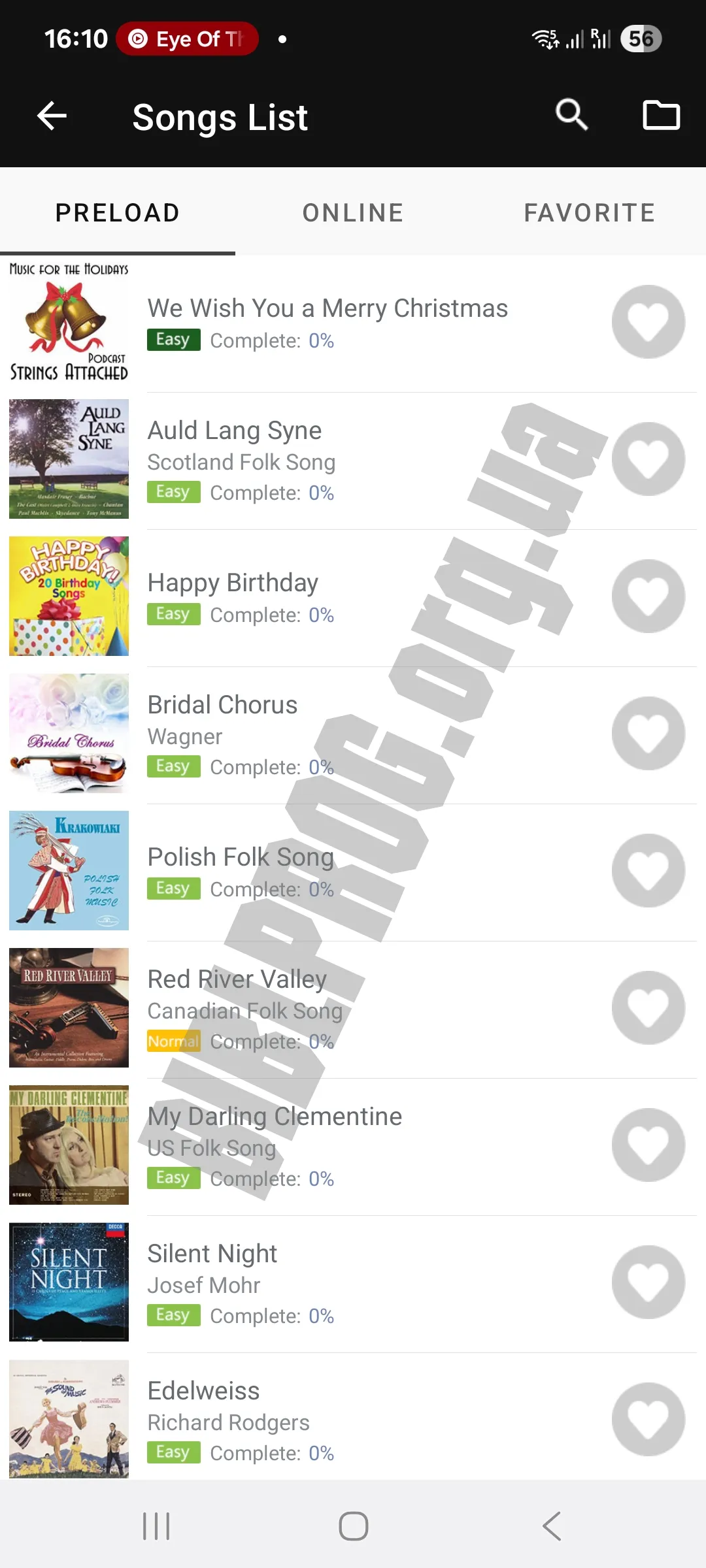Image resolution: width=706 pixels, height=1568 pixels.
Task: Open the Edelweiss song
Action: point(353,1419)
